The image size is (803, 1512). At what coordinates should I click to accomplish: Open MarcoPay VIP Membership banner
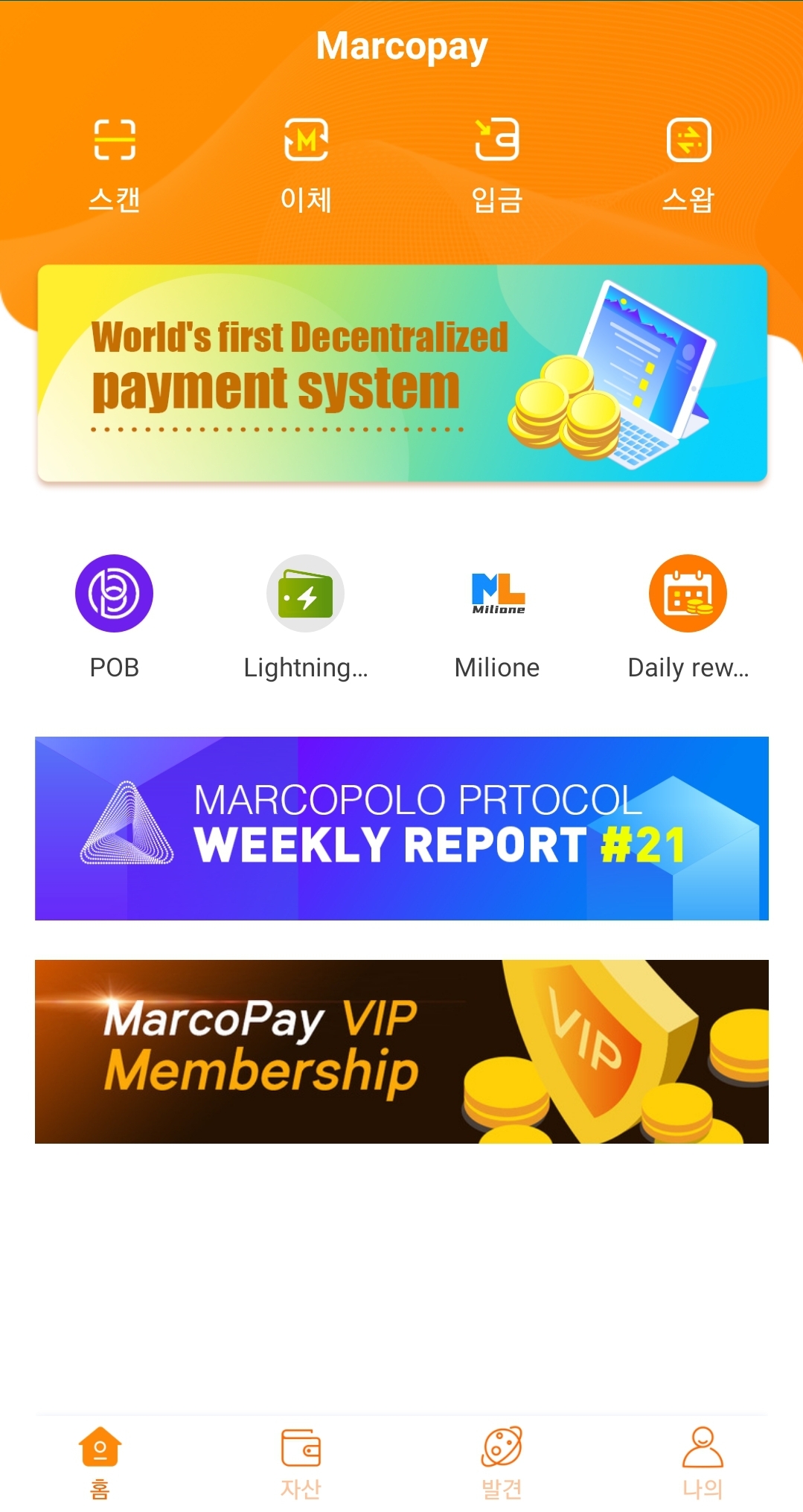pos(402,1051)
